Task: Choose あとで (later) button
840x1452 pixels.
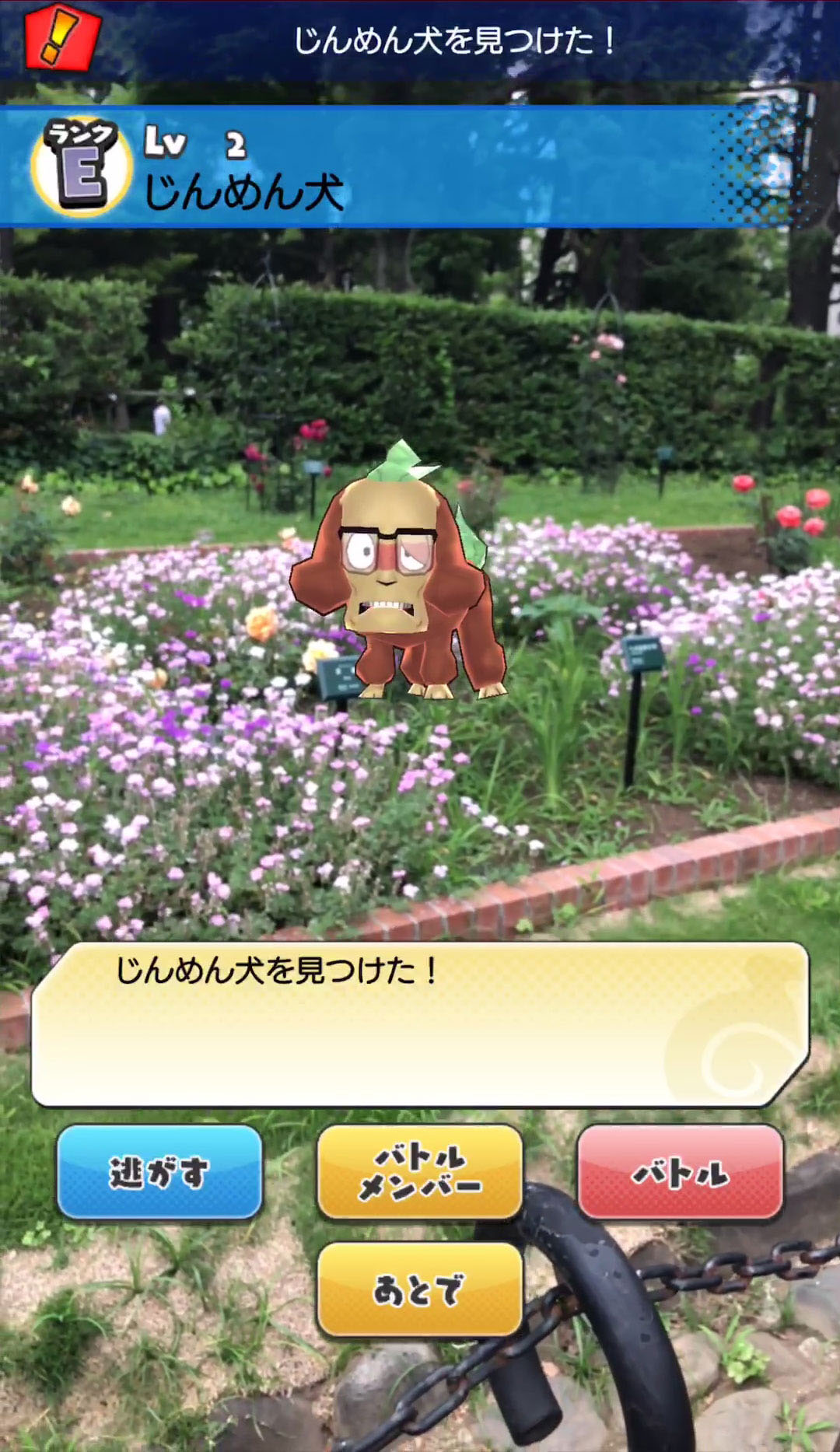Action: tap(420, 1290)
